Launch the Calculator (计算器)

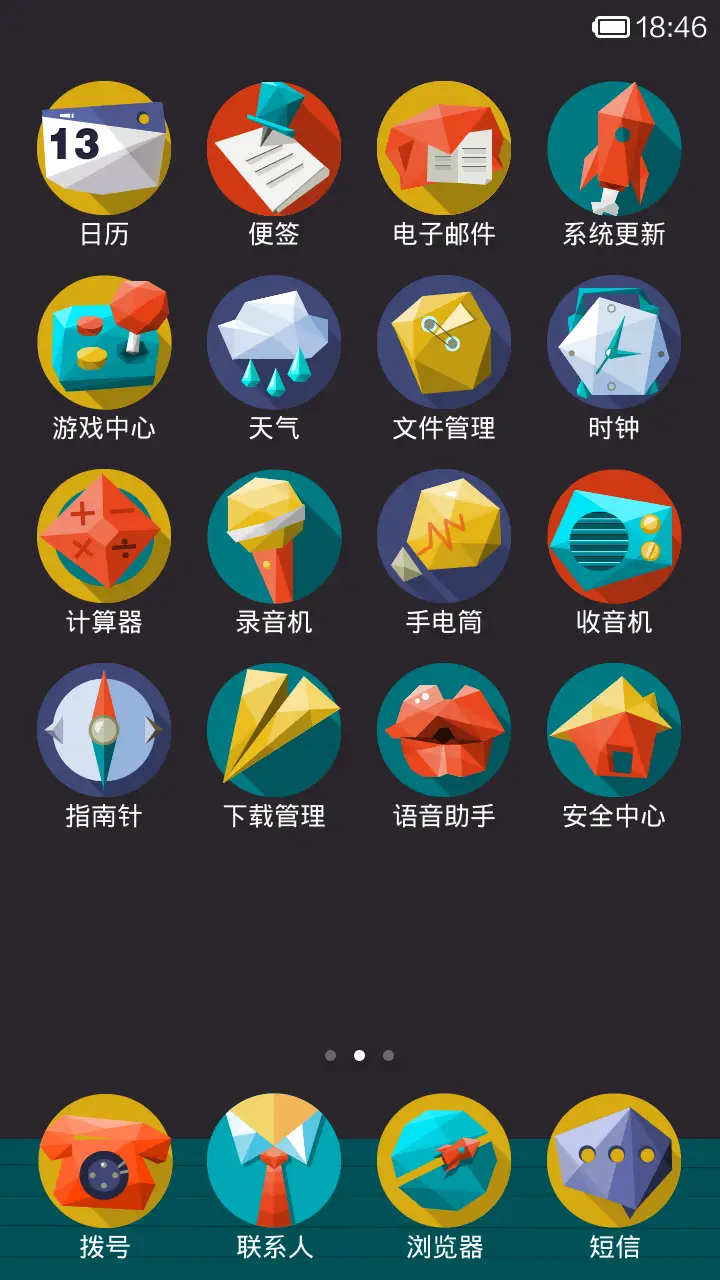[105, 536]
